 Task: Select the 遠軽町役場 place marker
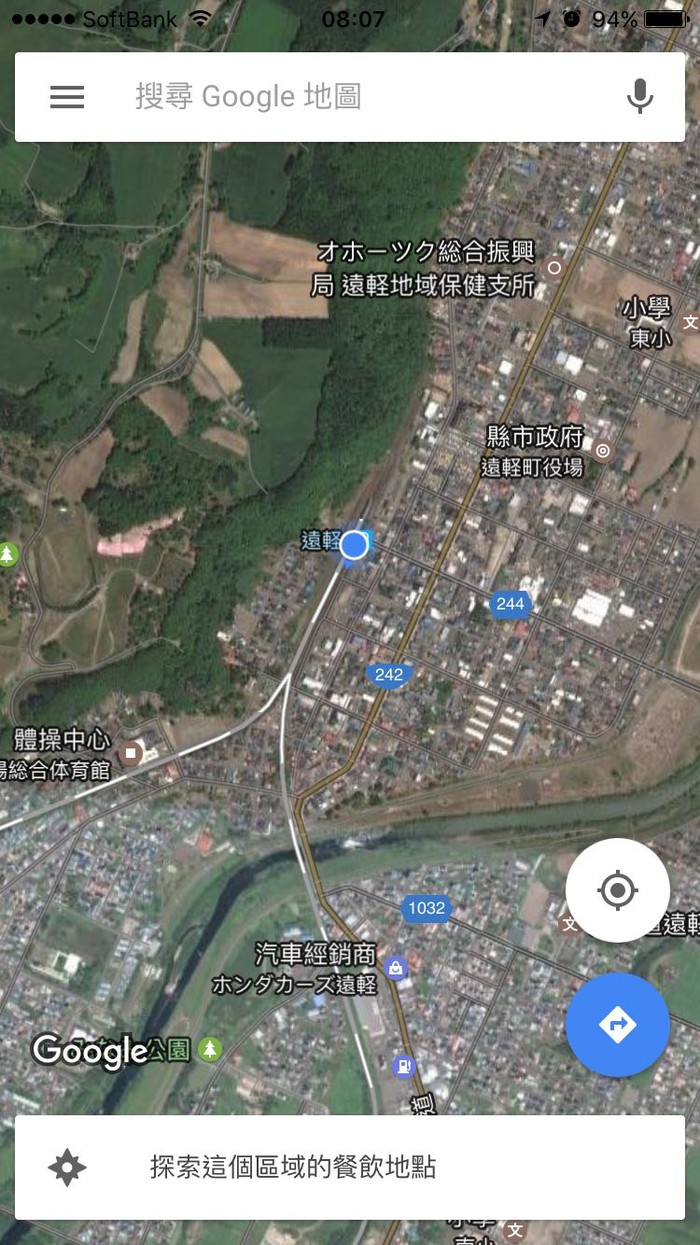[602, 451]
